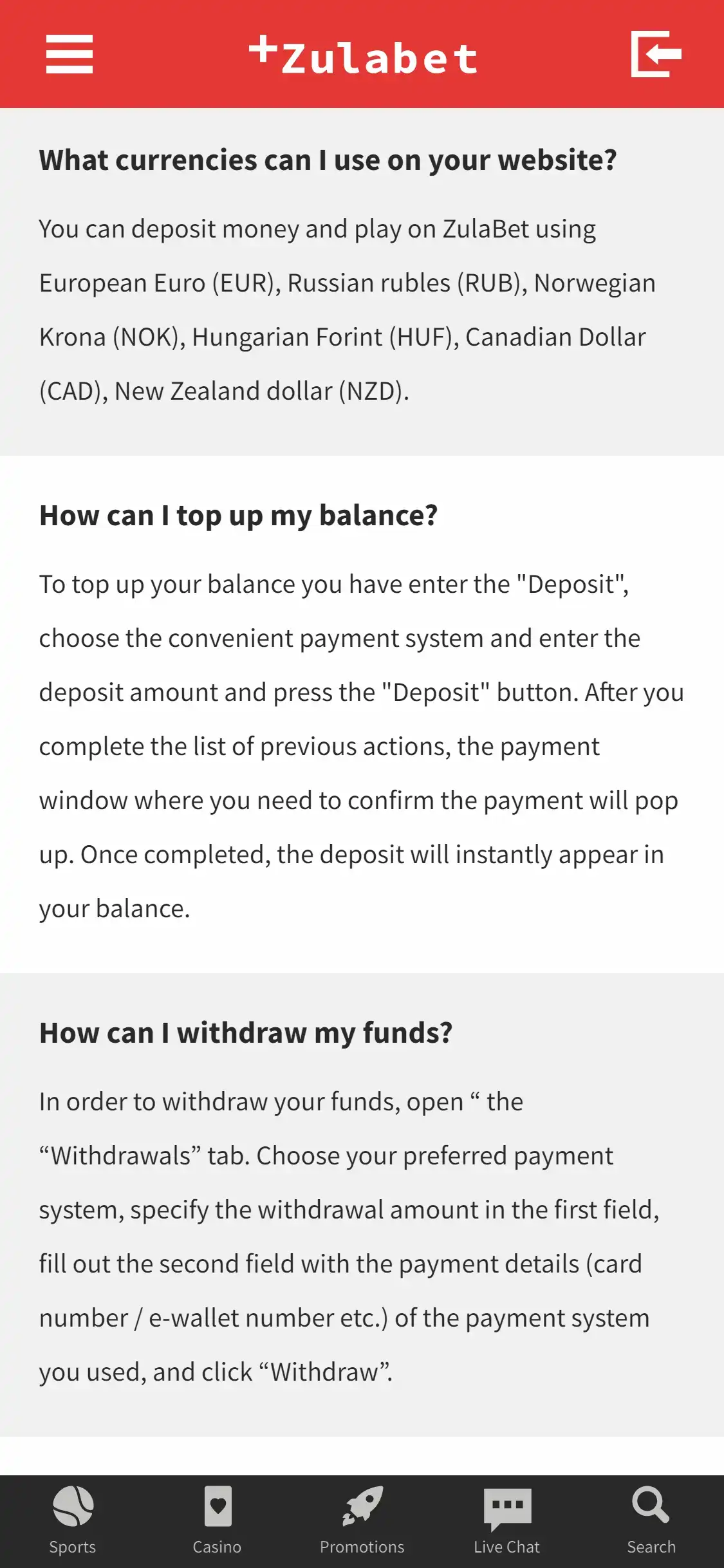724x1568 pixels.
Task: Tap the login icon in header
Action: point(656,54)
